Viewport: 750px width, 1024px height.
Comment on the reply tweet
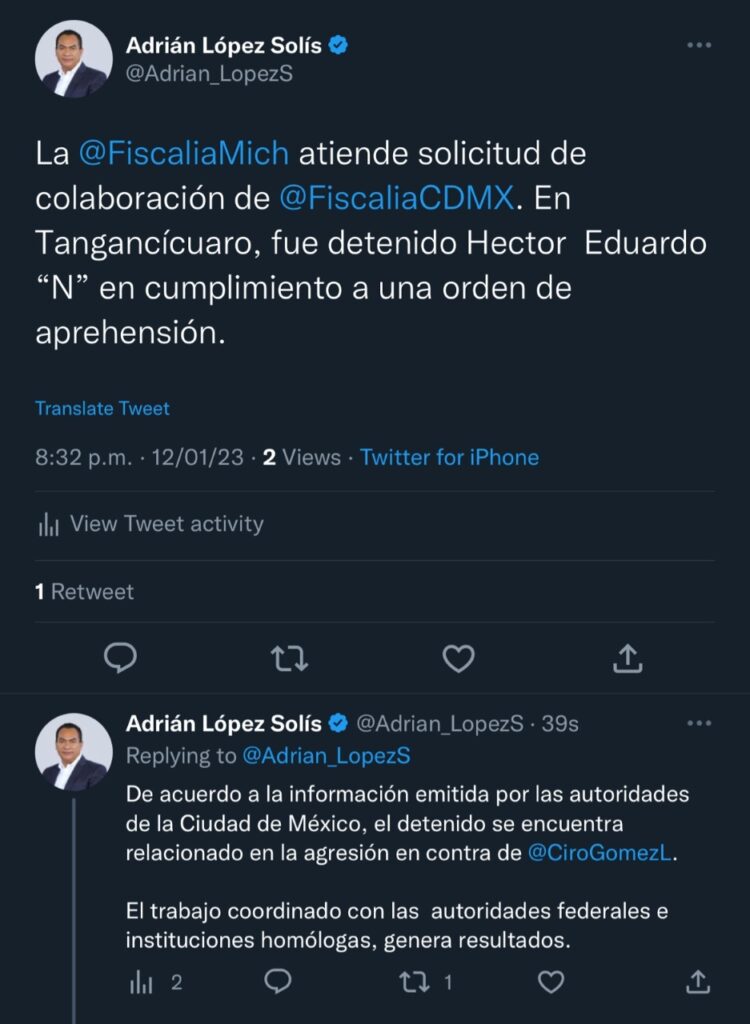pos(277,982)
